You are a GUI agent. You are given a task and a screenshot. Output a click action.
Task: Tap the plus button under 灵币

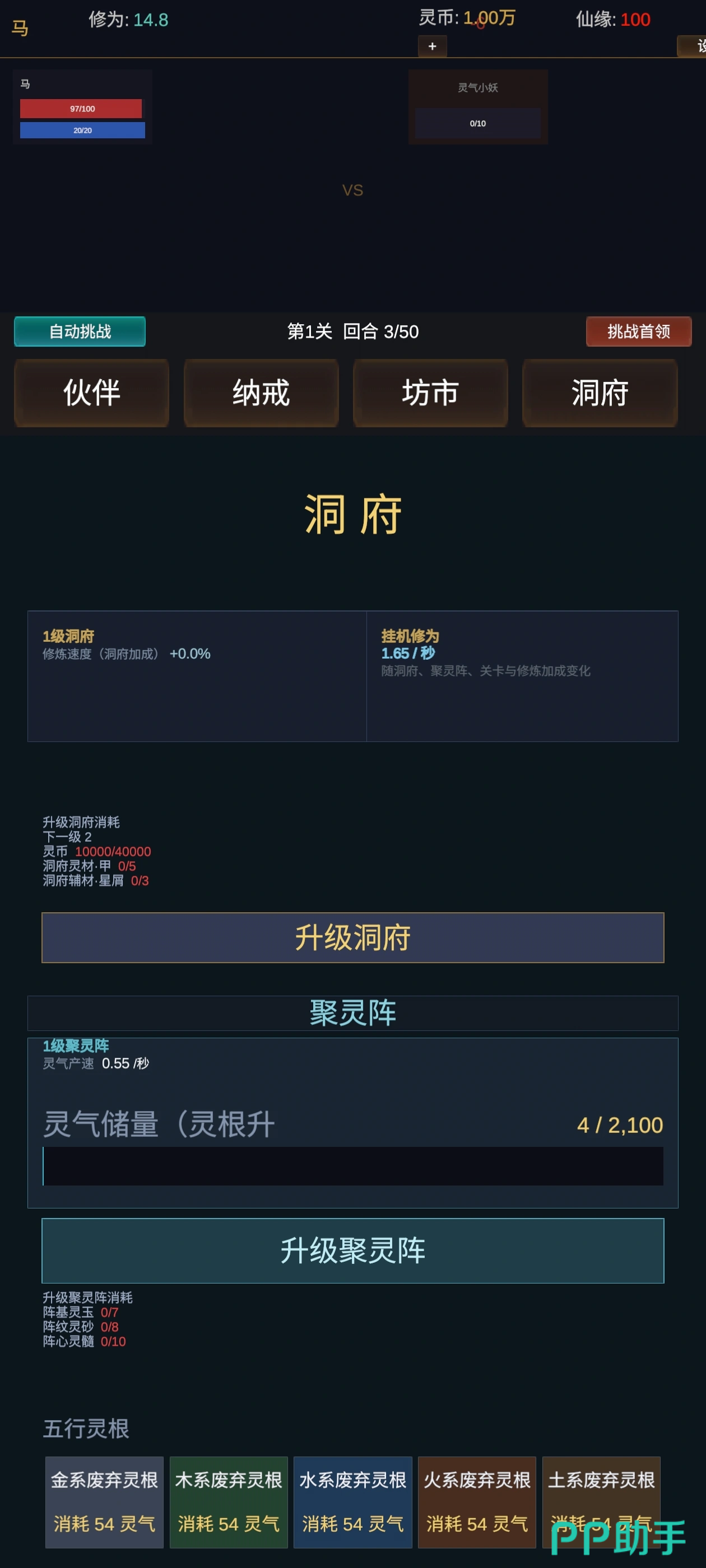tap(432, 46)
